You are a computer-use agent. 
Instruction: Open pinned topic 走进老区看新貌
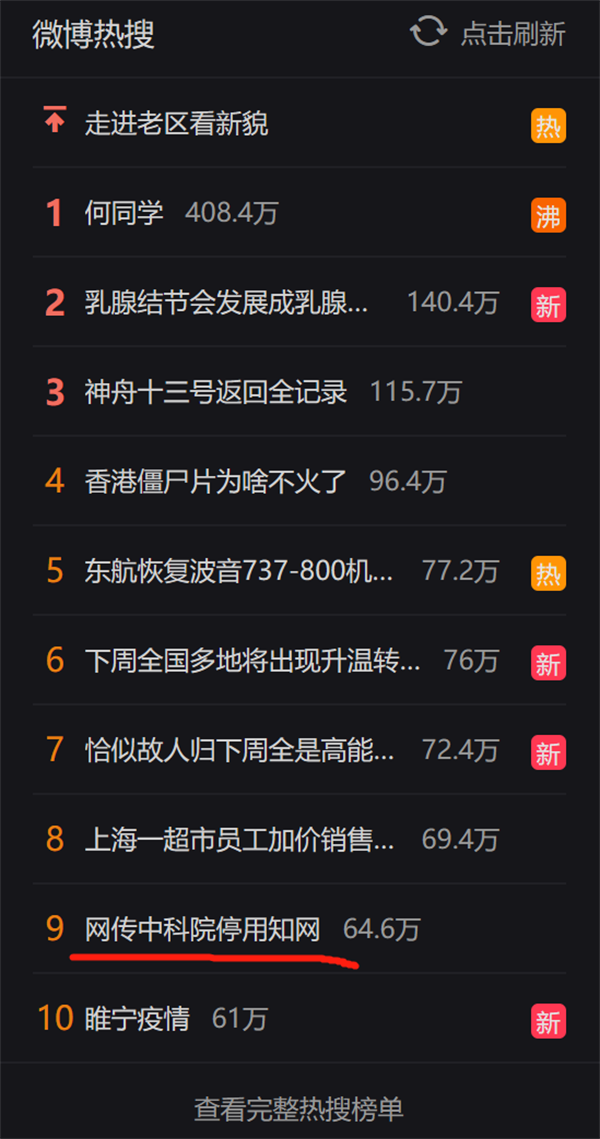click(177, 124)
